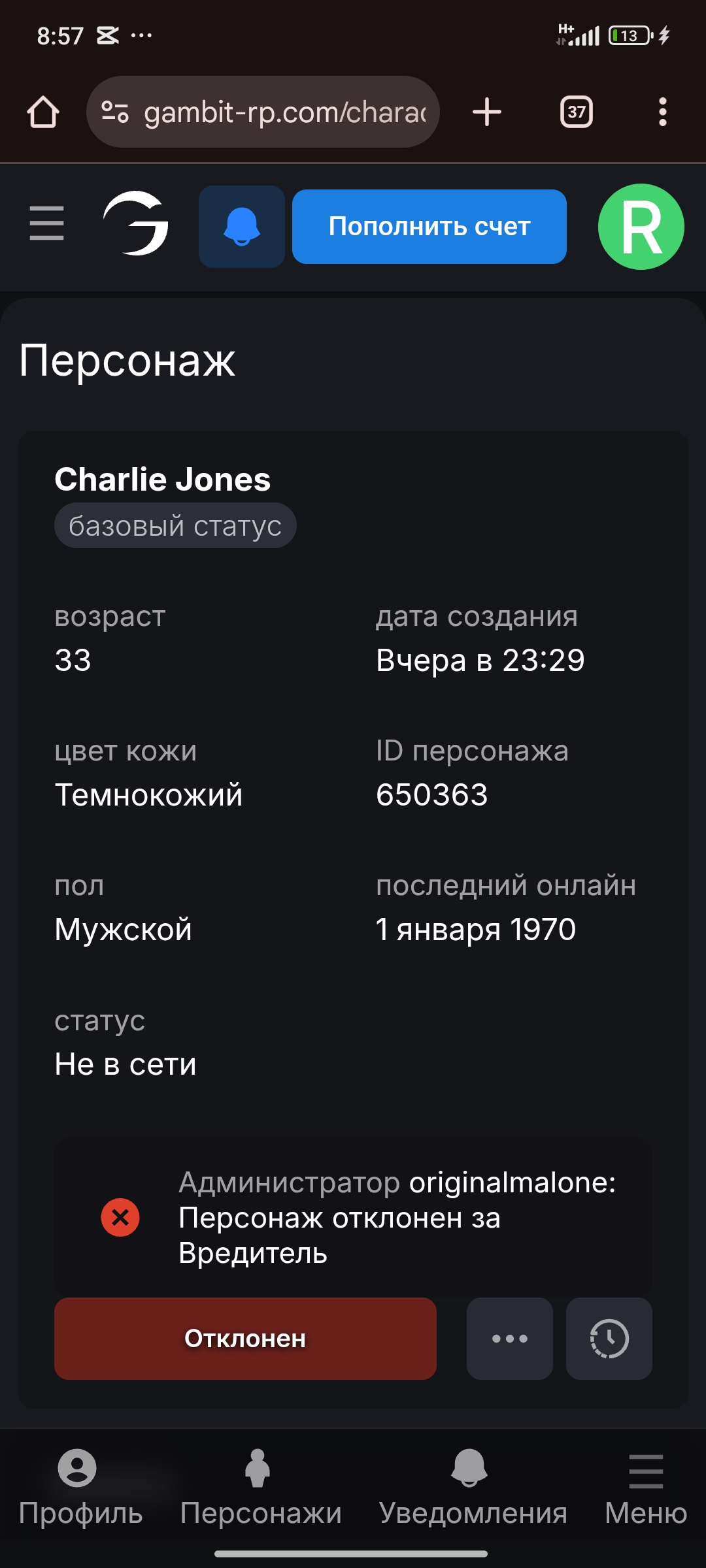Open the browser home page
The height and width of the screenshot is (1568, 706).
click(x=43, y=112)
